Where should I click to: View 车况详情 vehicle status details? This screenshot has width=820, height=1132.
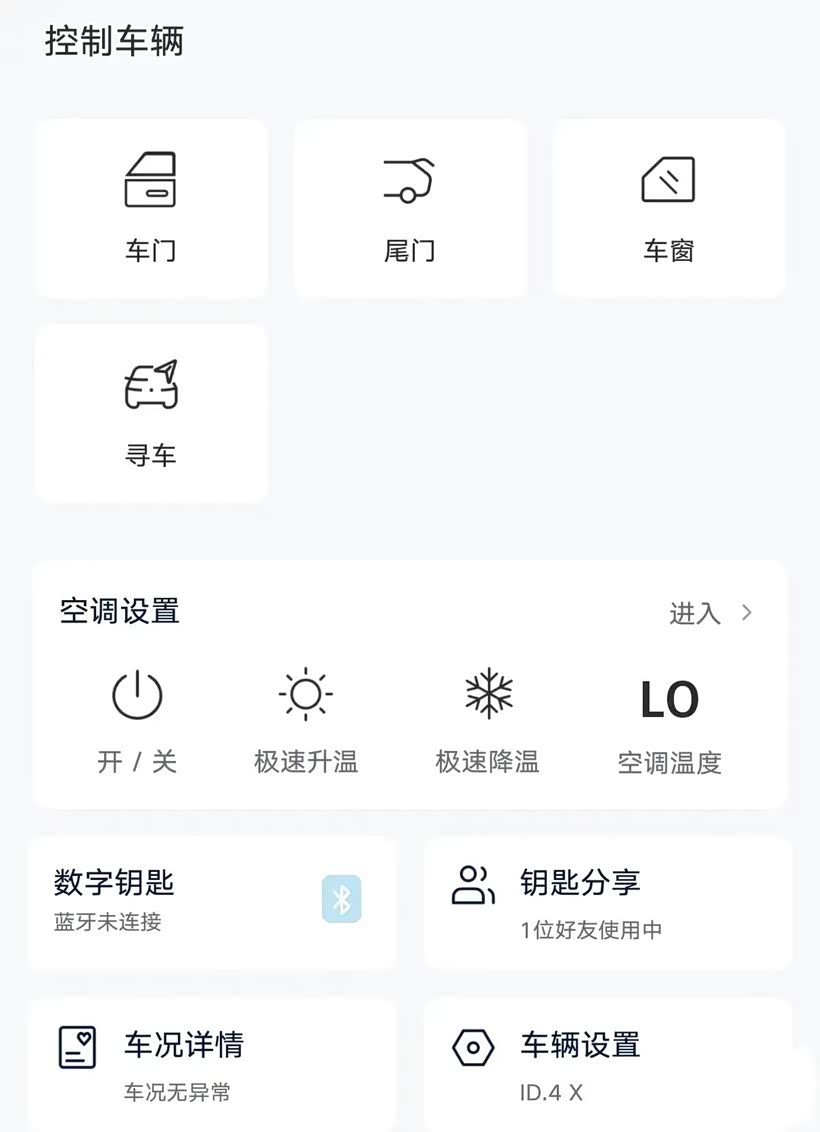(211, 1063)
